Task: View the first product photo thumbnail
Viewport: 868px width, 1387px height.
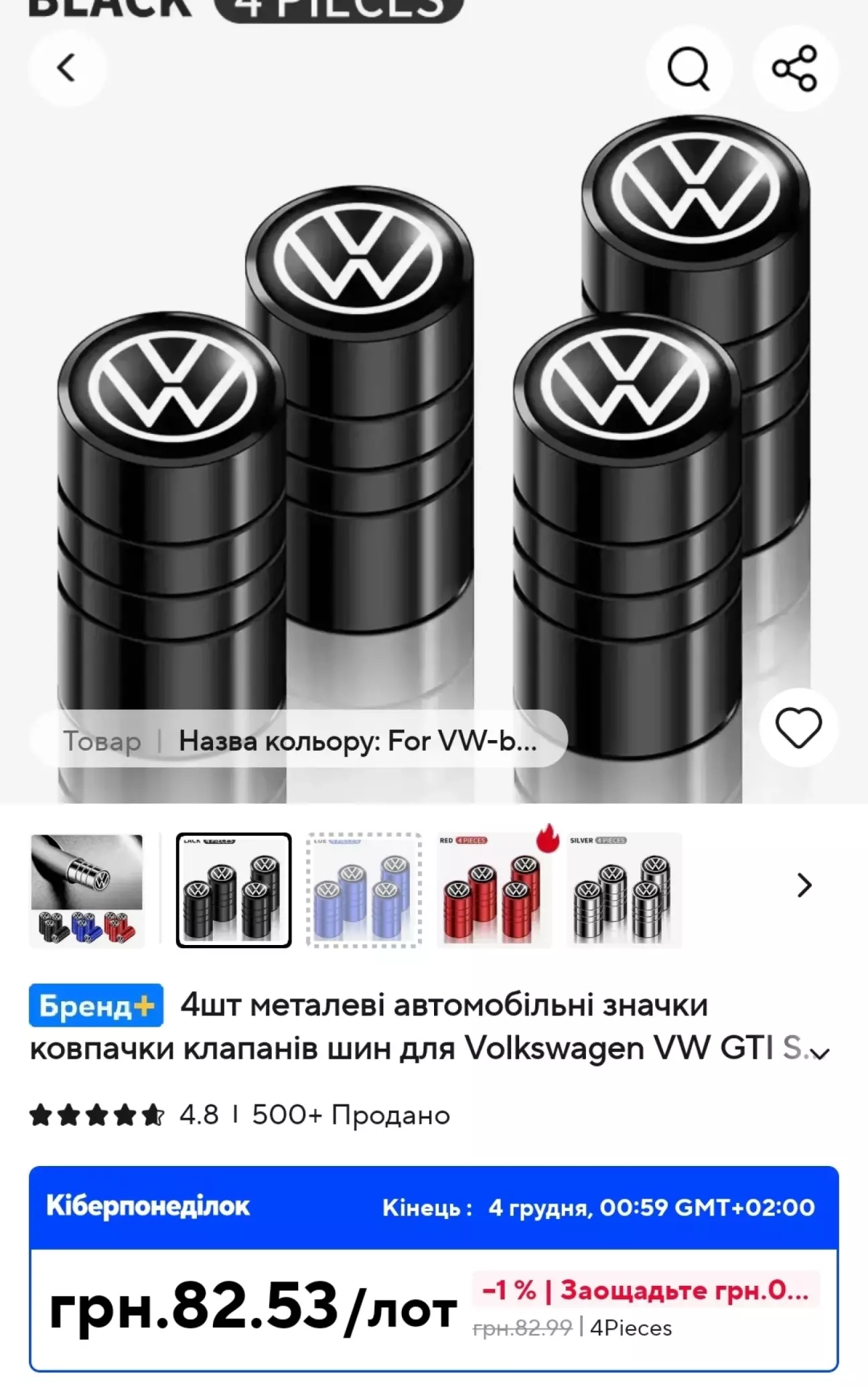Action: (87, 889)
